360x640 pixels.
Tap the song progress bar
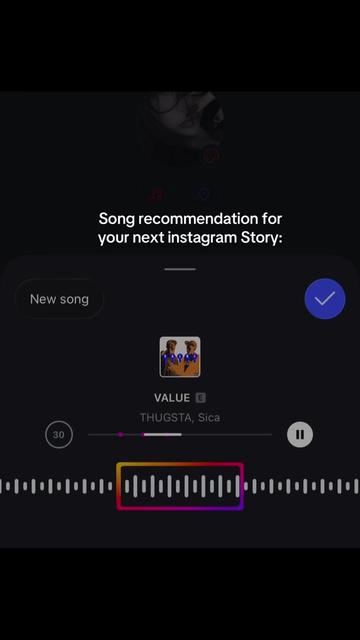click(180, 435)
